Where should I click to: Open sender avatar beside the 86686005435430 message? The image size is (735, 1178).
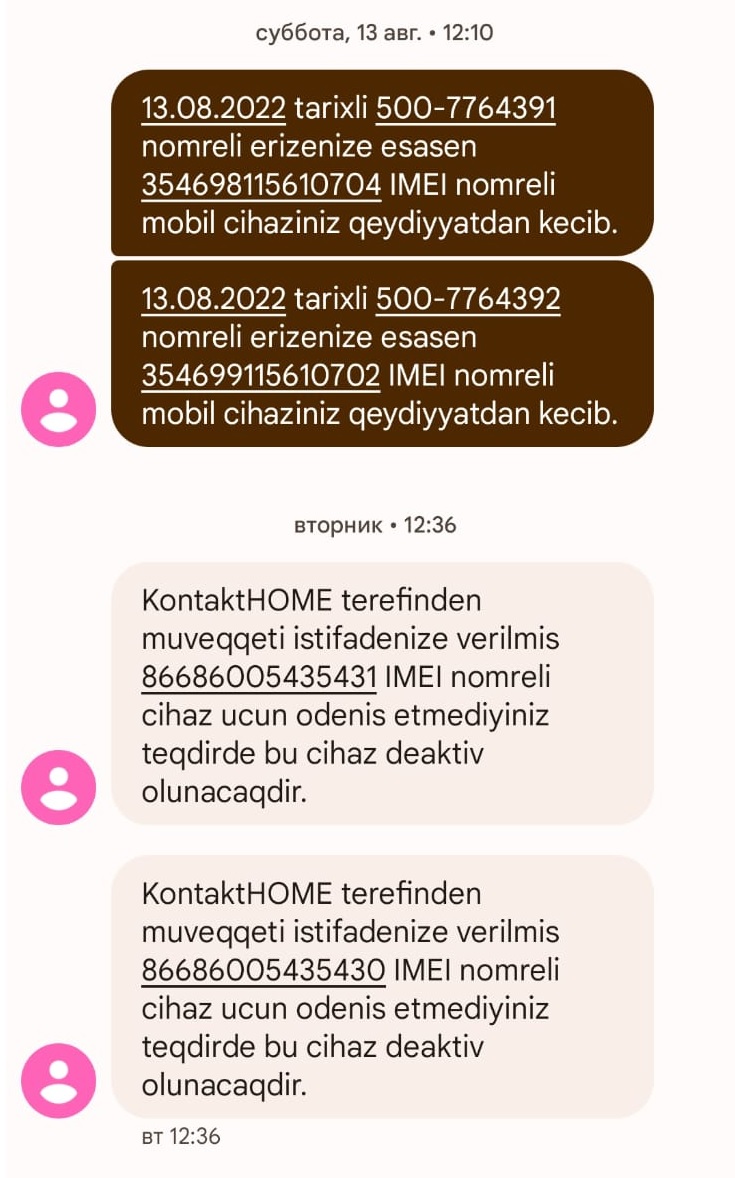[59, 1080]
